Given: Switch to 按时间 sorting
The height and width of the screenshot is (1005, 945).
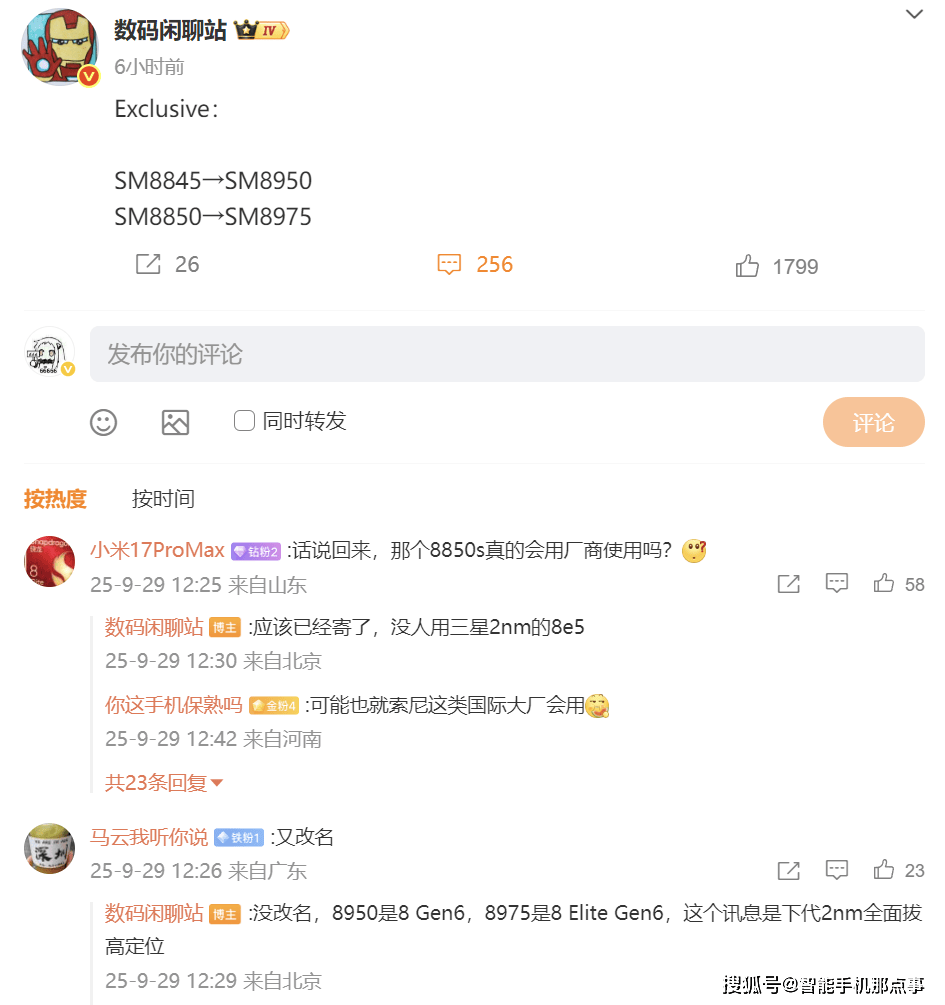Looking at the screenshot, I should [x=163, y=498].
